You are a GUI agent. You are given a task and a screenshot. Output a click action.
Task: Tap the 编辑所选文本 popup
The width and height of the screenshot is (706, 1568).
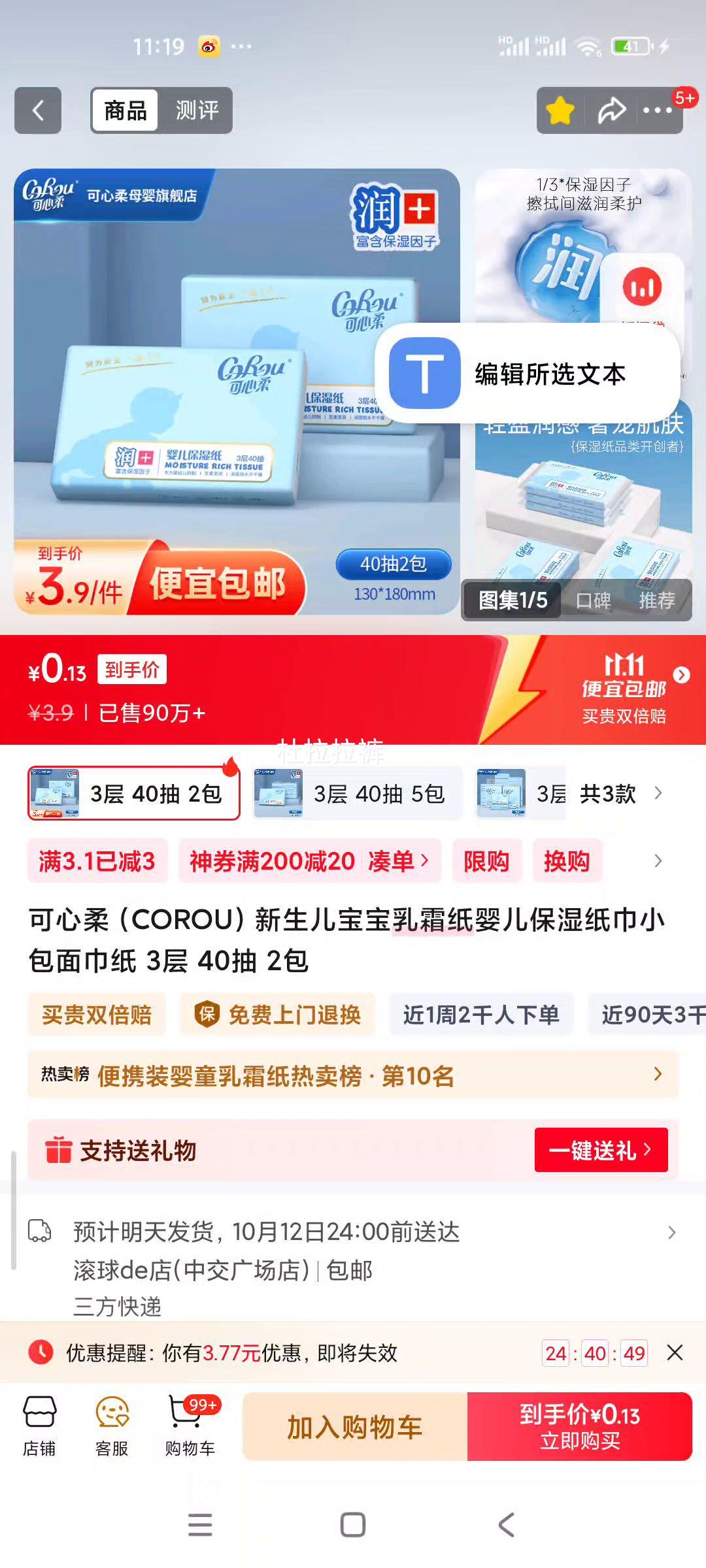(x=527, y=374)
